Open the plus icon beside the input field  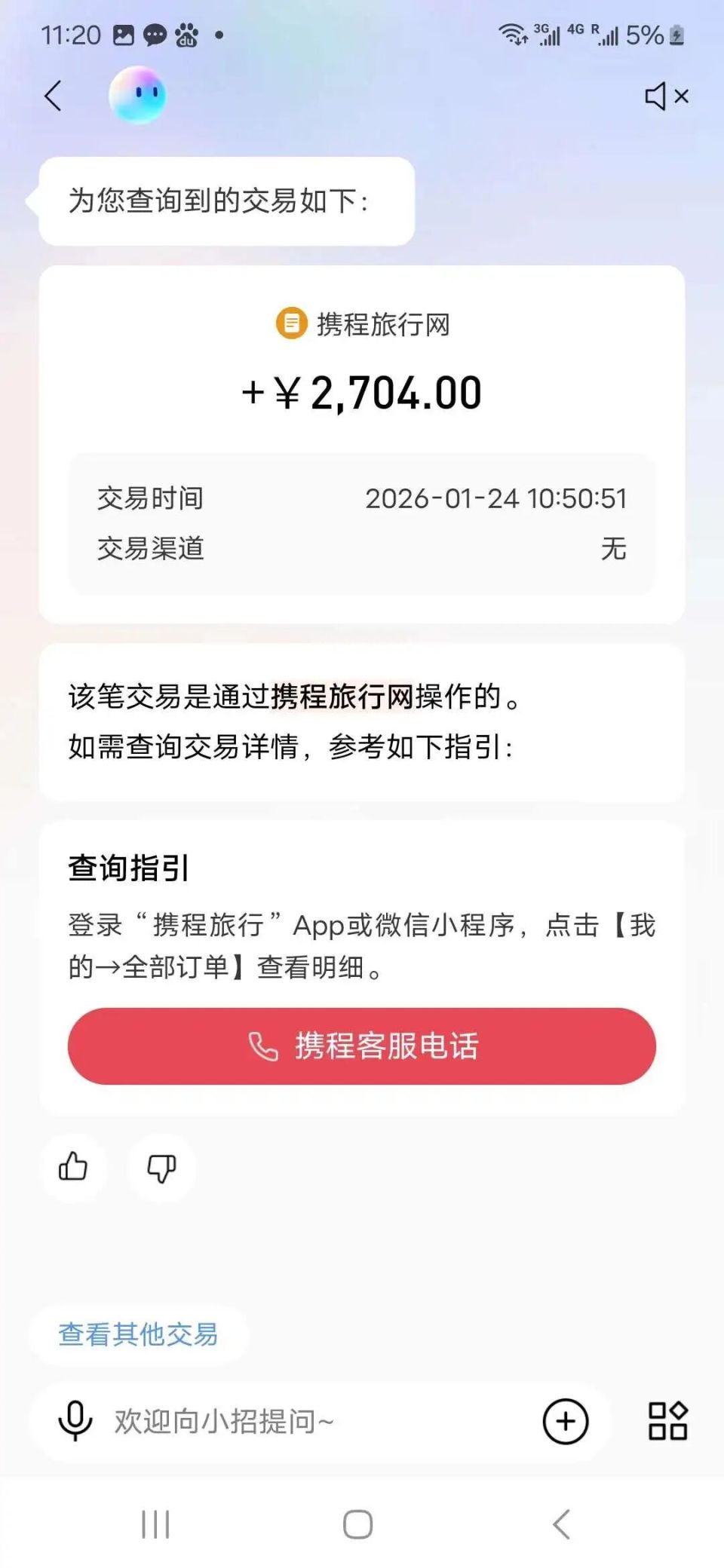click(565, 1422)
